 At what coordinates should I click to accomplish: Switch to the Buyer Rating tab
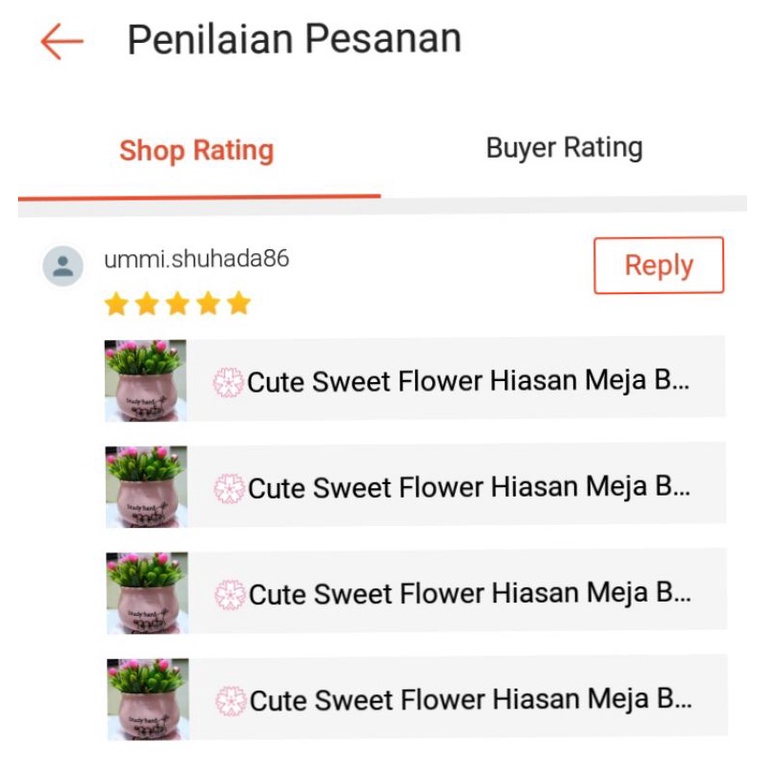click(564, 149)
